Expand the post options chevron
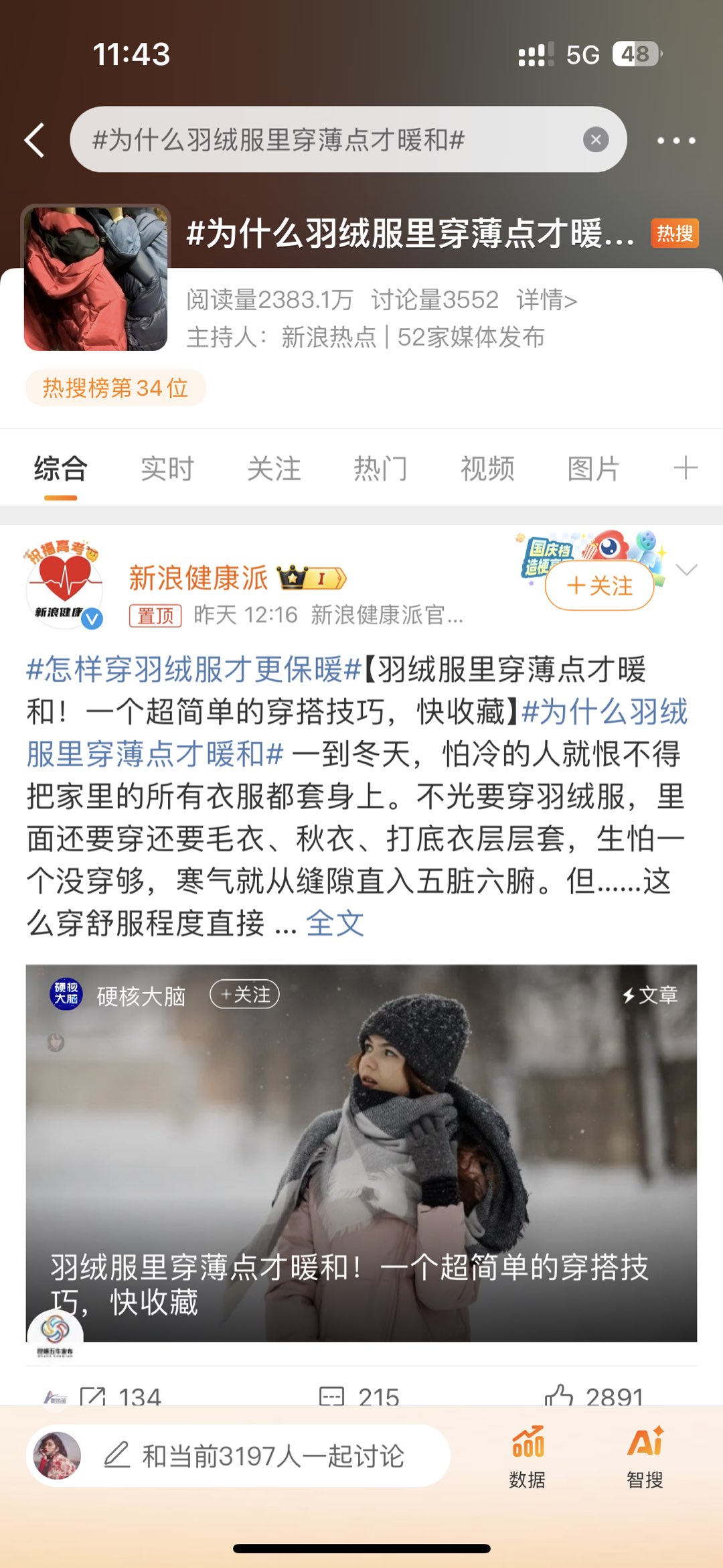 tap(687, 570)
